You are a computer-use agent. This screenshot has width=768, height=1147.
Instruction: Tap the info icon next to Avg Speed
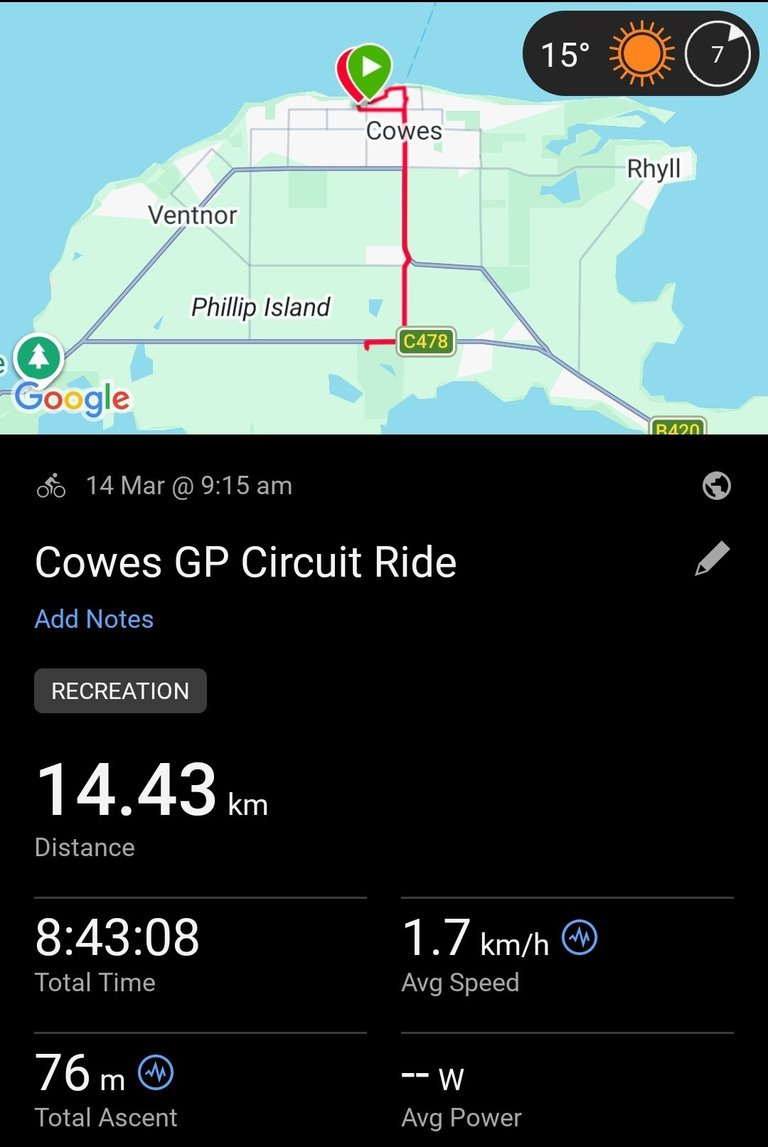(x=579, y=938)
